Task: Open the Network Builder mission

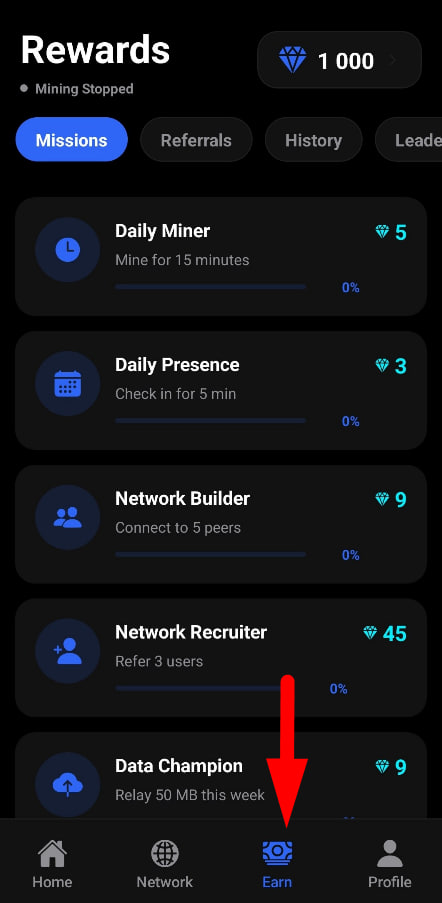Action: [221, 524]
